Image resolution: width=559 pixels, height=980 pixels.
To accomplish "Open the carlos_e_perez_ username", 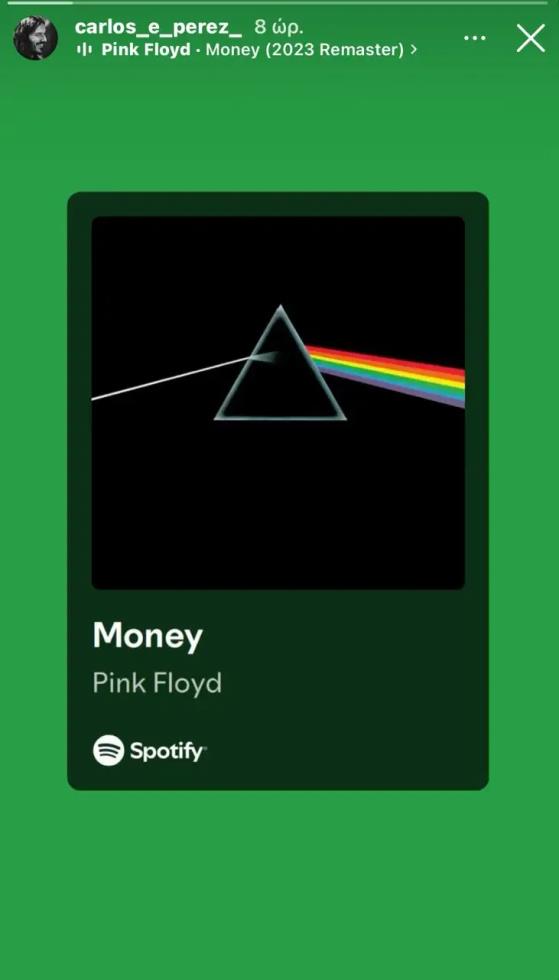I will click(158, 27).
